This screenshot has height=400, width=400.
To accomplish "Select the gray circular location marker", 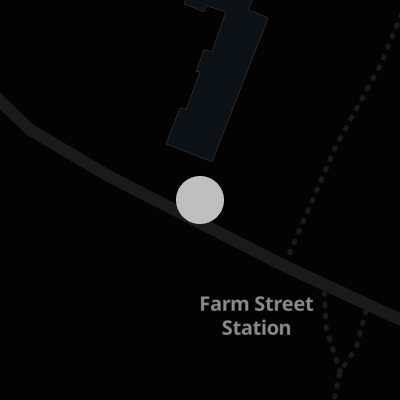I will (x=200, y=200).
